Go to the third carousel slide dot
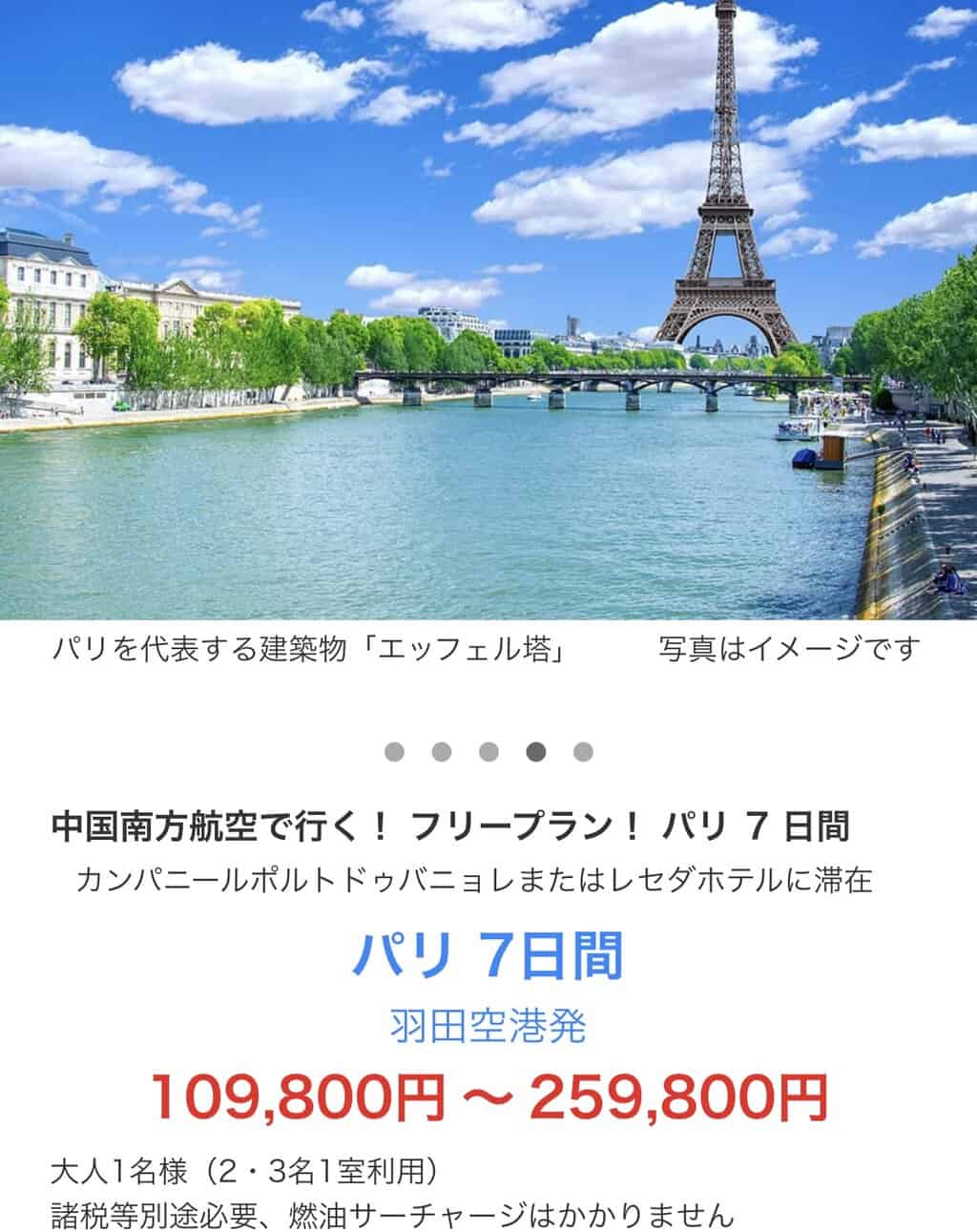The height and width of the screenshot is (1232, 977). (488, 752)
